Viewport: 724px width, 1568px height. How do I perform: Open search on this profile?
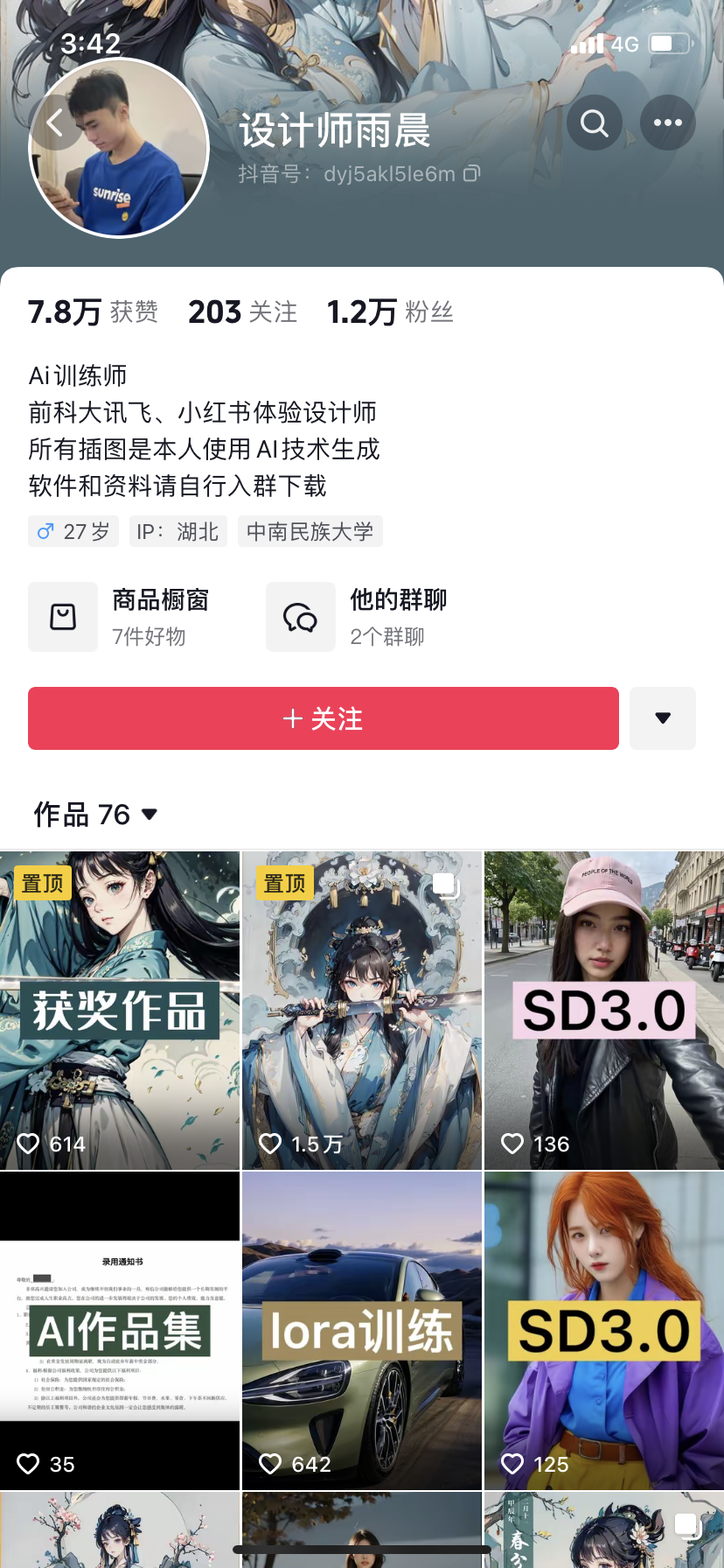coord(595,123)
